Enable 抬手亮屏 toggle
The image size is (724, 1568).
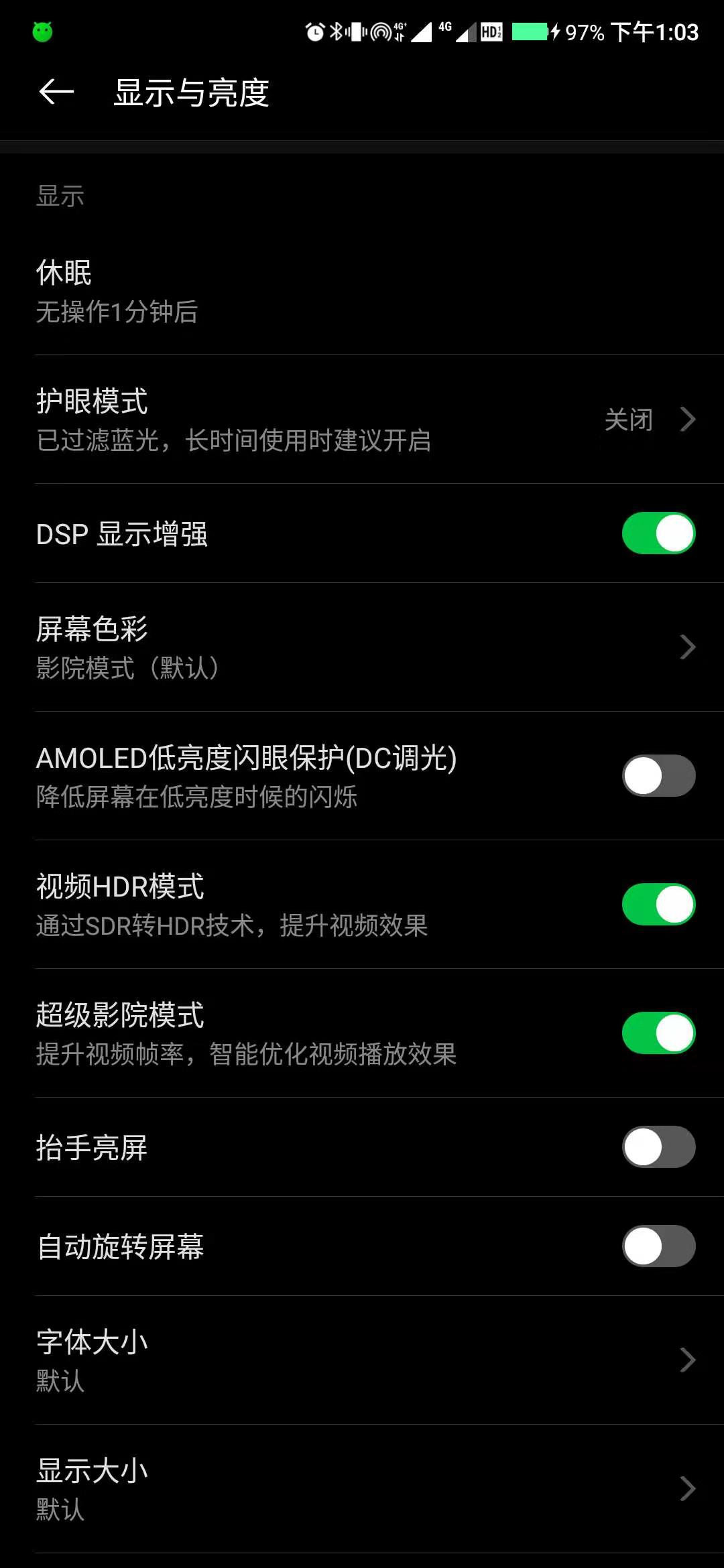tap(658, 1147)
